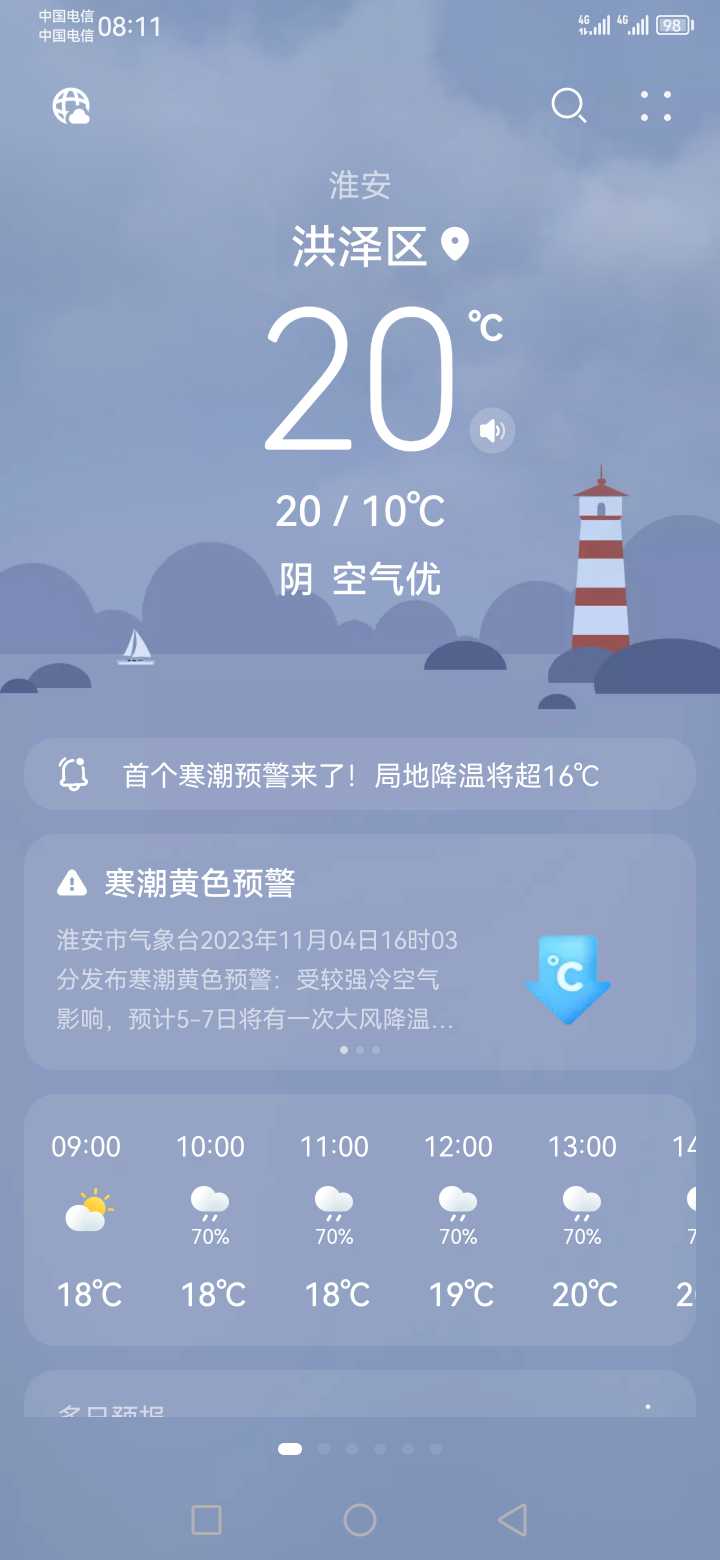720x1560 pixels.
Task: Go to the system home screen
Action: pyautogui.click(x=360, y=1520)
